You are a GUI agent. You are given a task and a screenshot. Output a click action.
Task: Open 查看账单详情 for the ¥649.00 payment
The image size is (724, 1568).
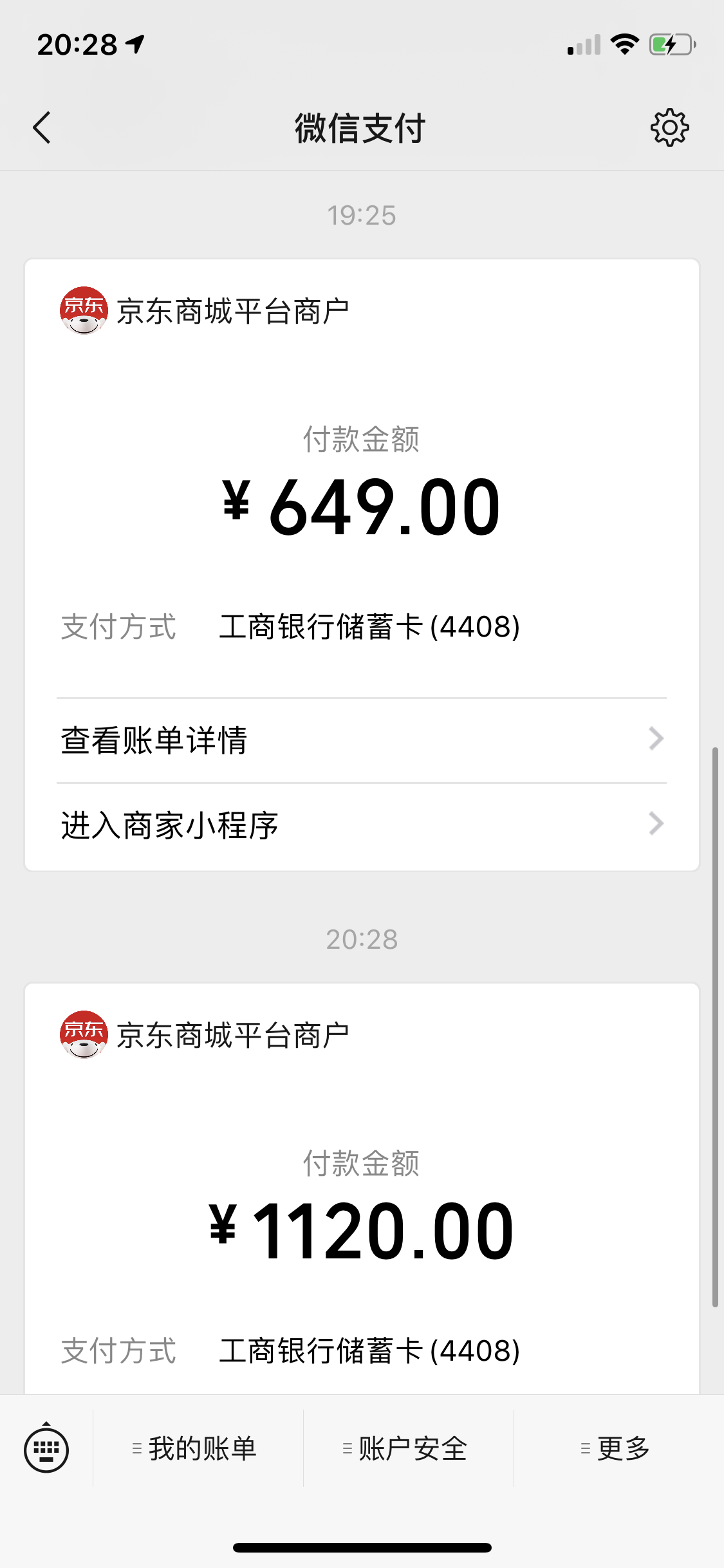coord(361,740)
